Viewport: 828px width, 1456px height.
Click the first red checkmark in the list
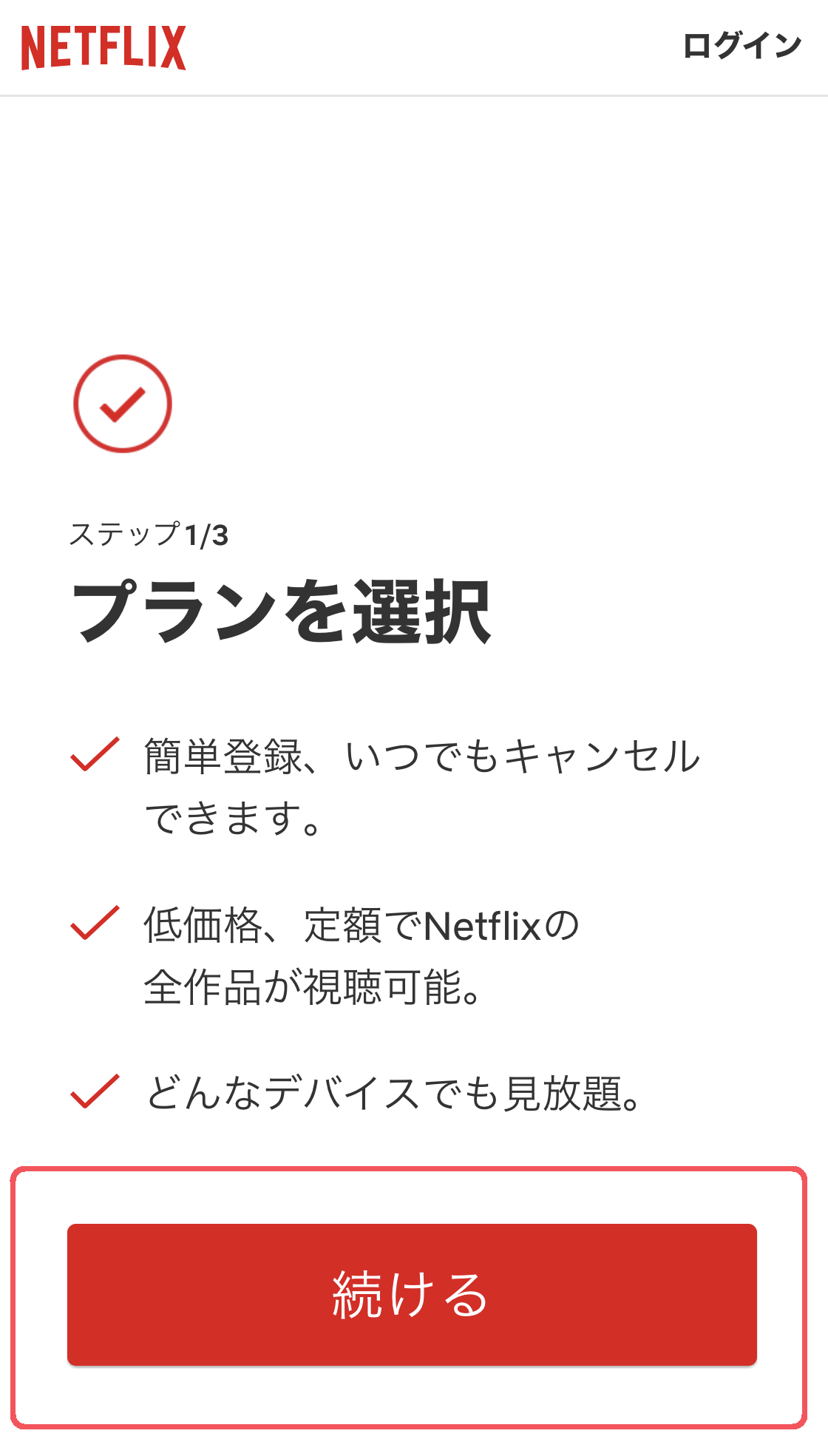tap(94, 756)
